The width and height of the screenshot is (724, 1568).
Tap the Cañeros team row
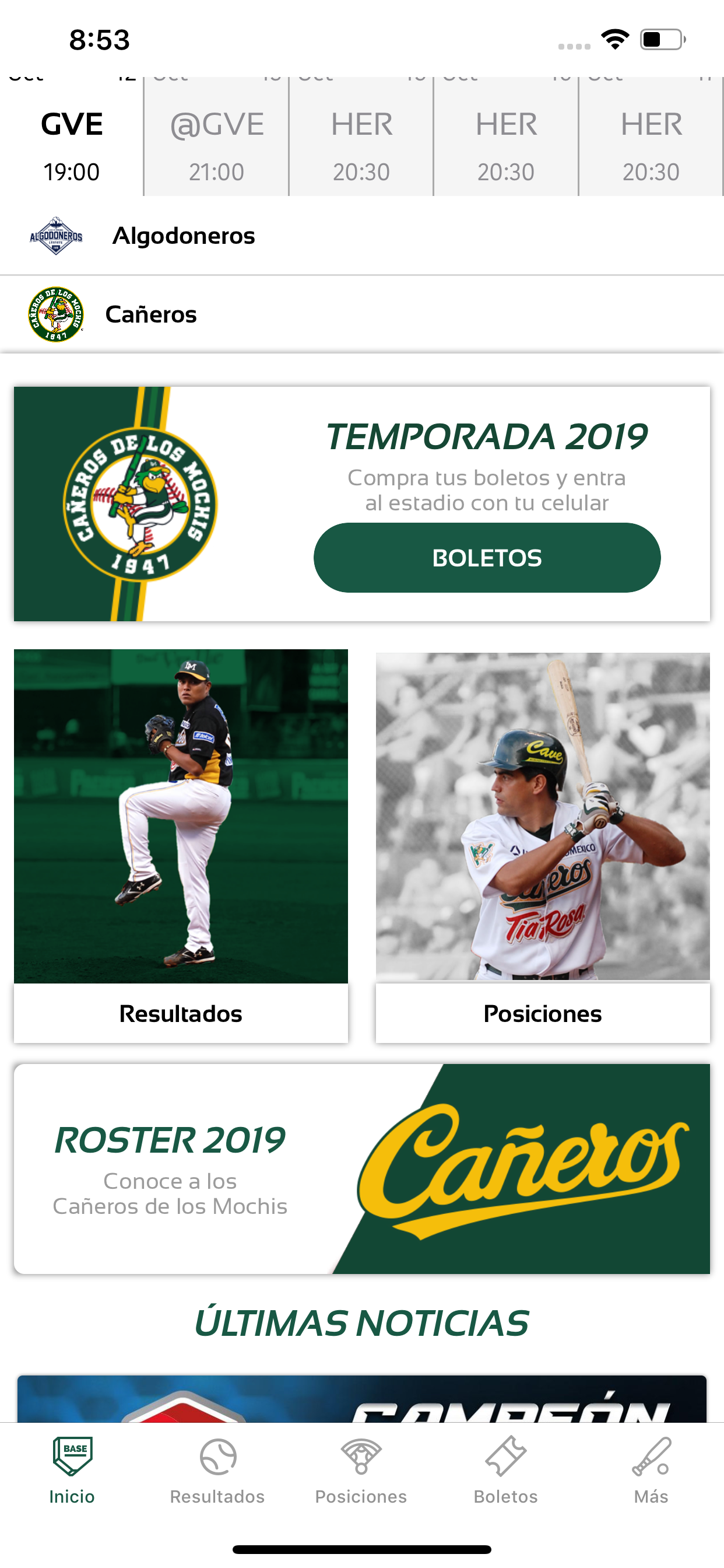point(362,314)
